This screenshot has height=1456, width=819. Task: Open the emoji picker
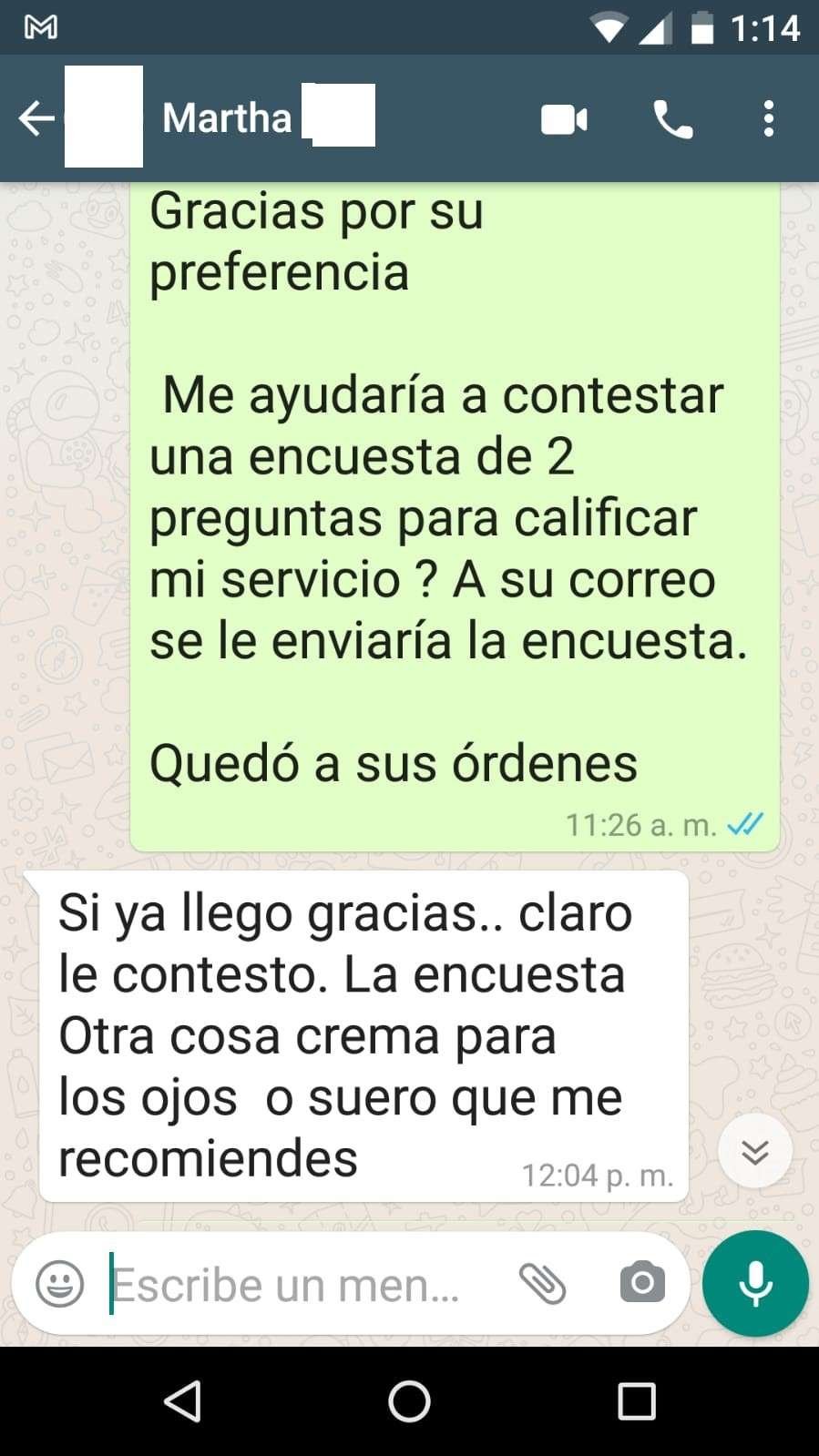(x=60, y=1284)
